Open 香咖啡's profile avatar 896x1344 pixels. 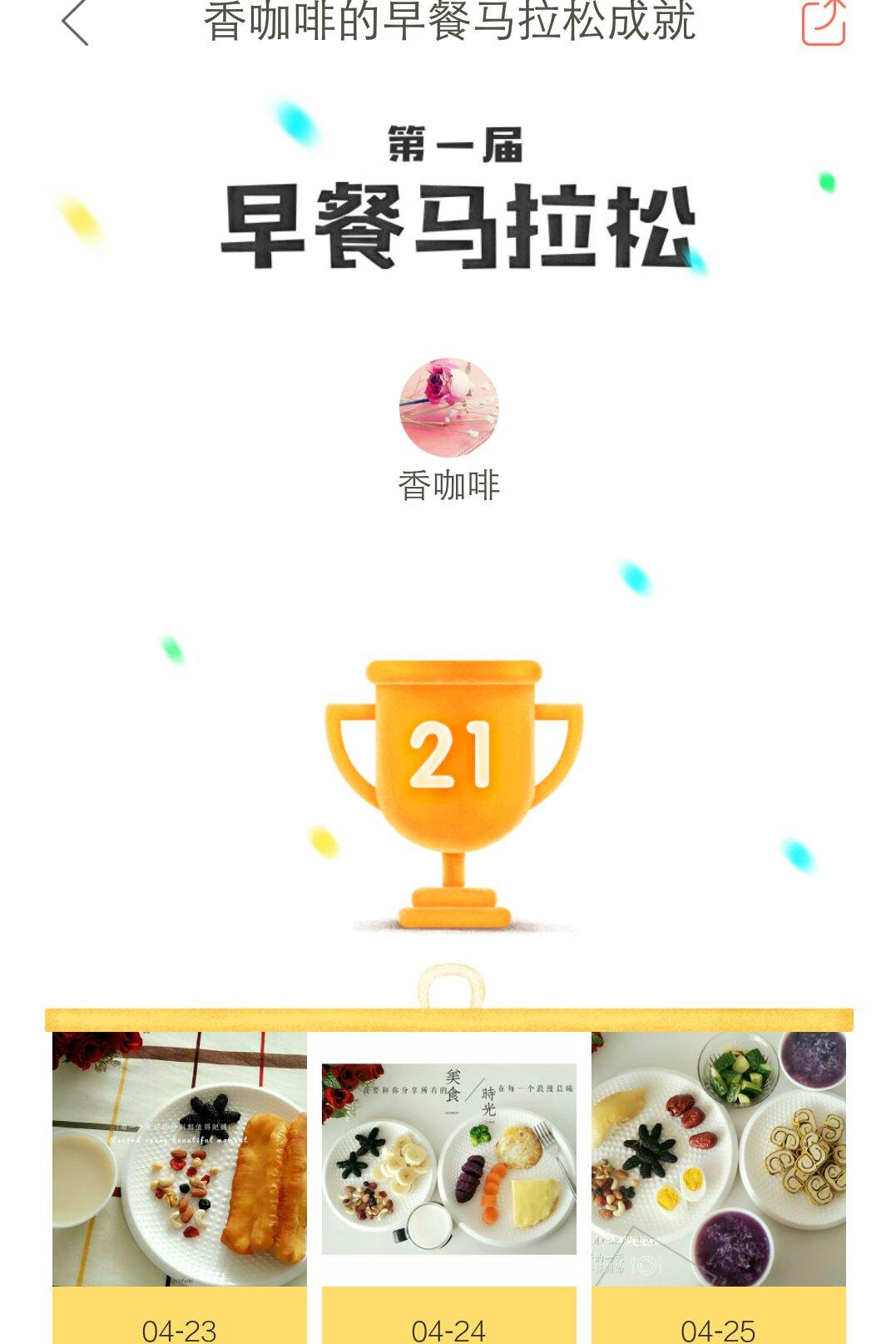(449, 408)
